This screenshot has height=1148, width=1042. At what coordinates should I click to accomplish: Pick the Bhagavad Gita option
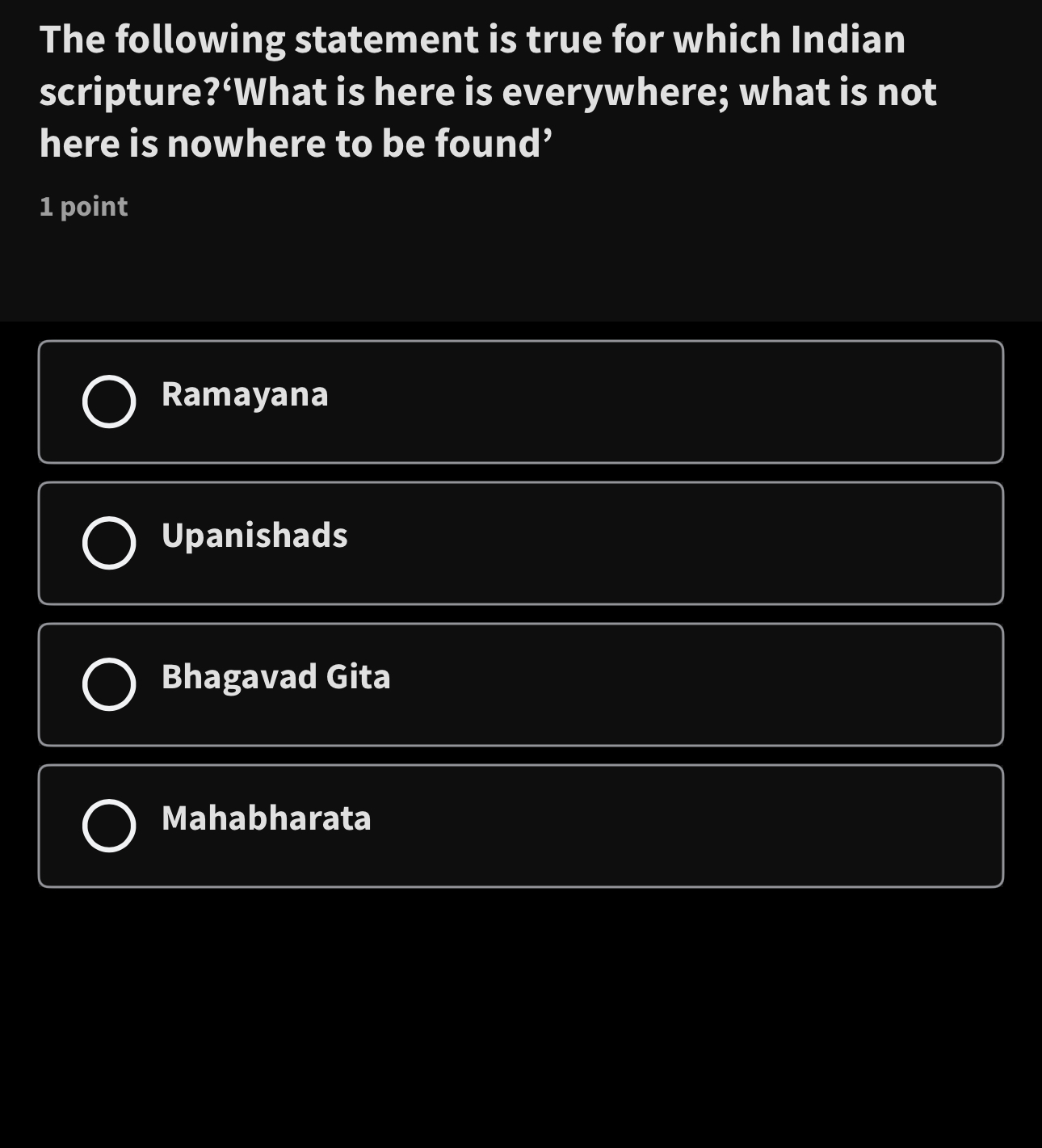click(x=109, y=684)
